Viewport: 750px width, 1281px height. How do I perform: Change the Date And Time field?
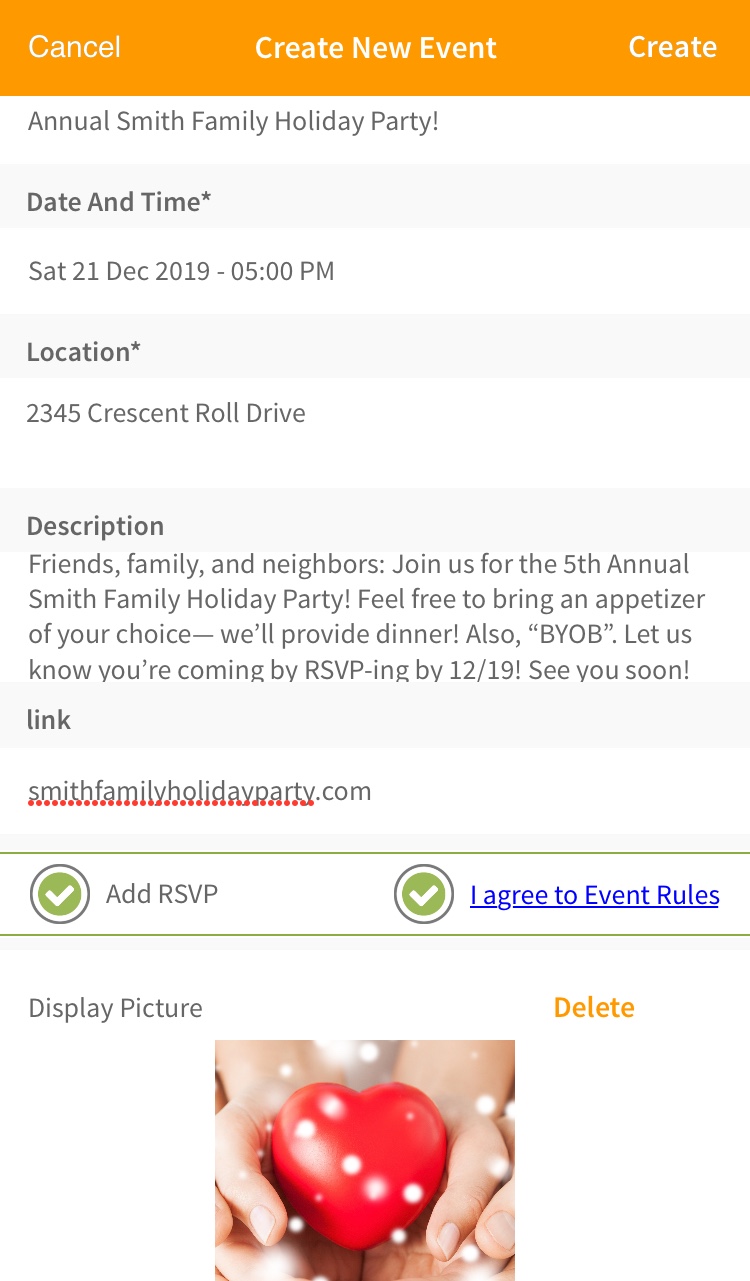pos(375,270)
